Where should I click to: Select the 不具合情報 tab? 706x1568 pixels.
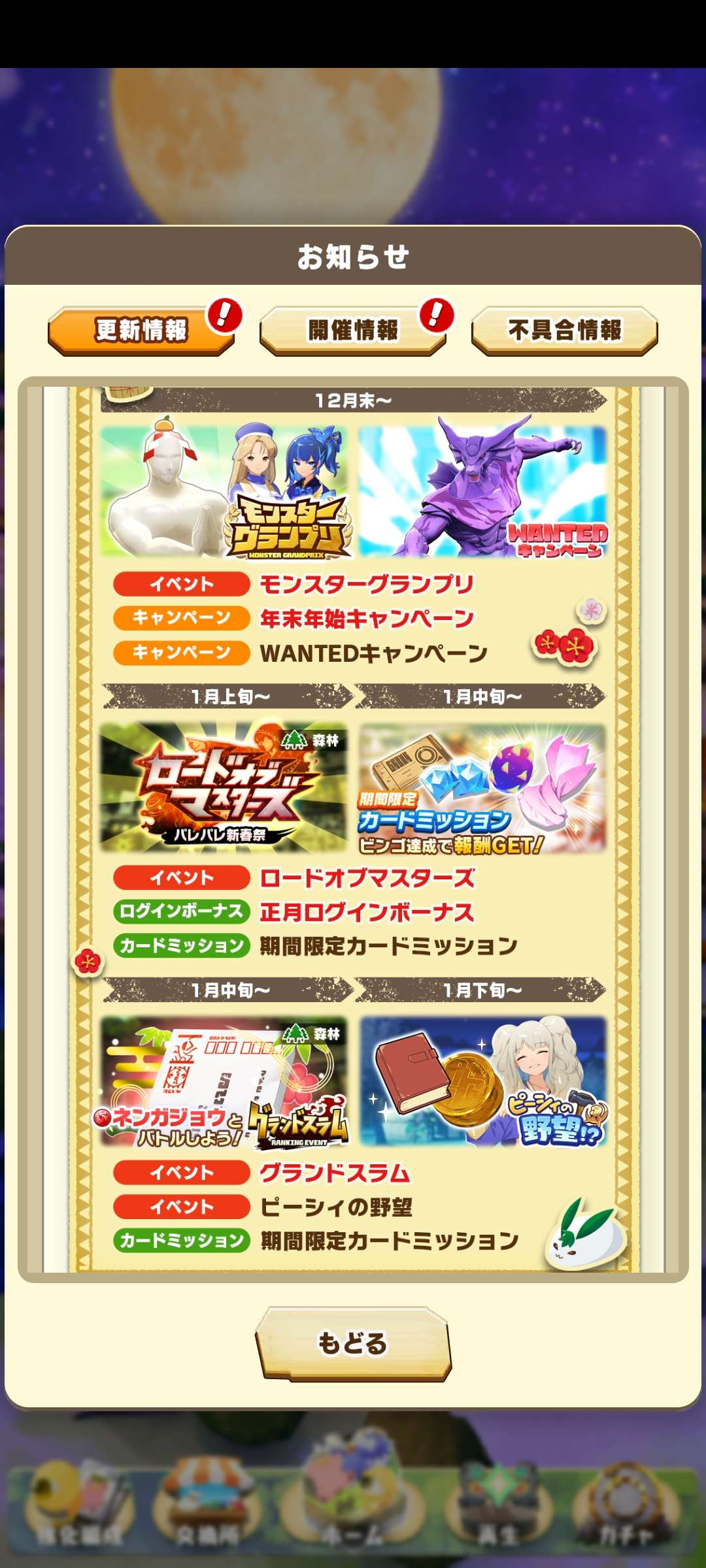564,331
